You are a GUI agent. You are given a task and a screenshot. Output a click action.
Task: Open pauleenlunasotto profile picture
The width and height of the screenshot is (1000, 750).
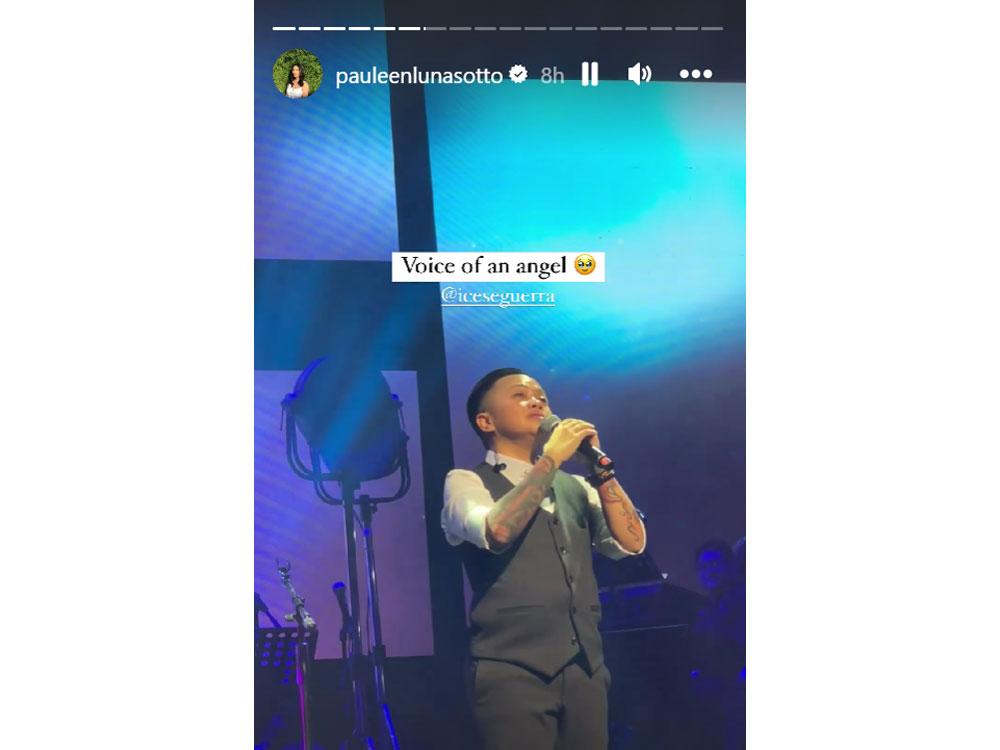297,74
